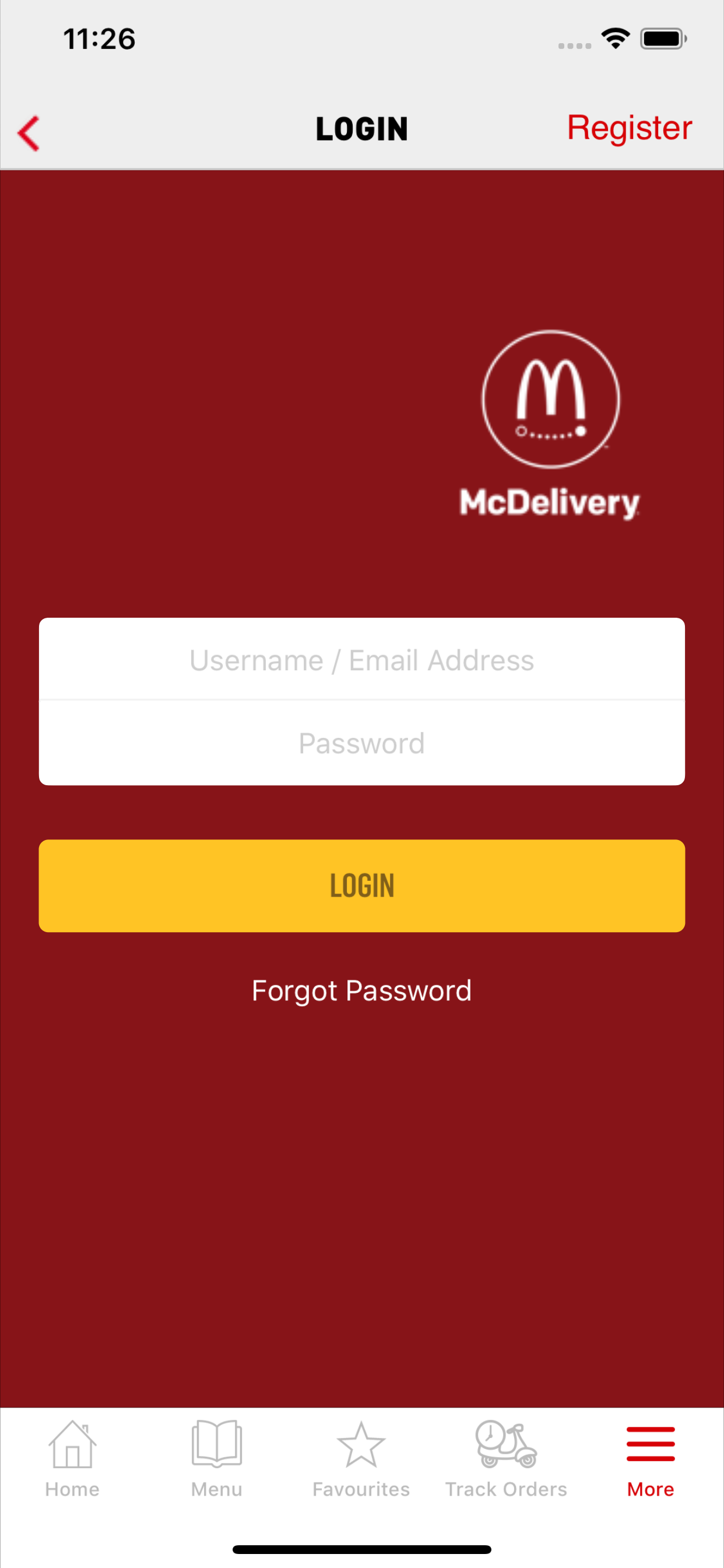Tap the clock showing 11:26
The width and height of the screenshot is (724, 1568).
point(100,38)
